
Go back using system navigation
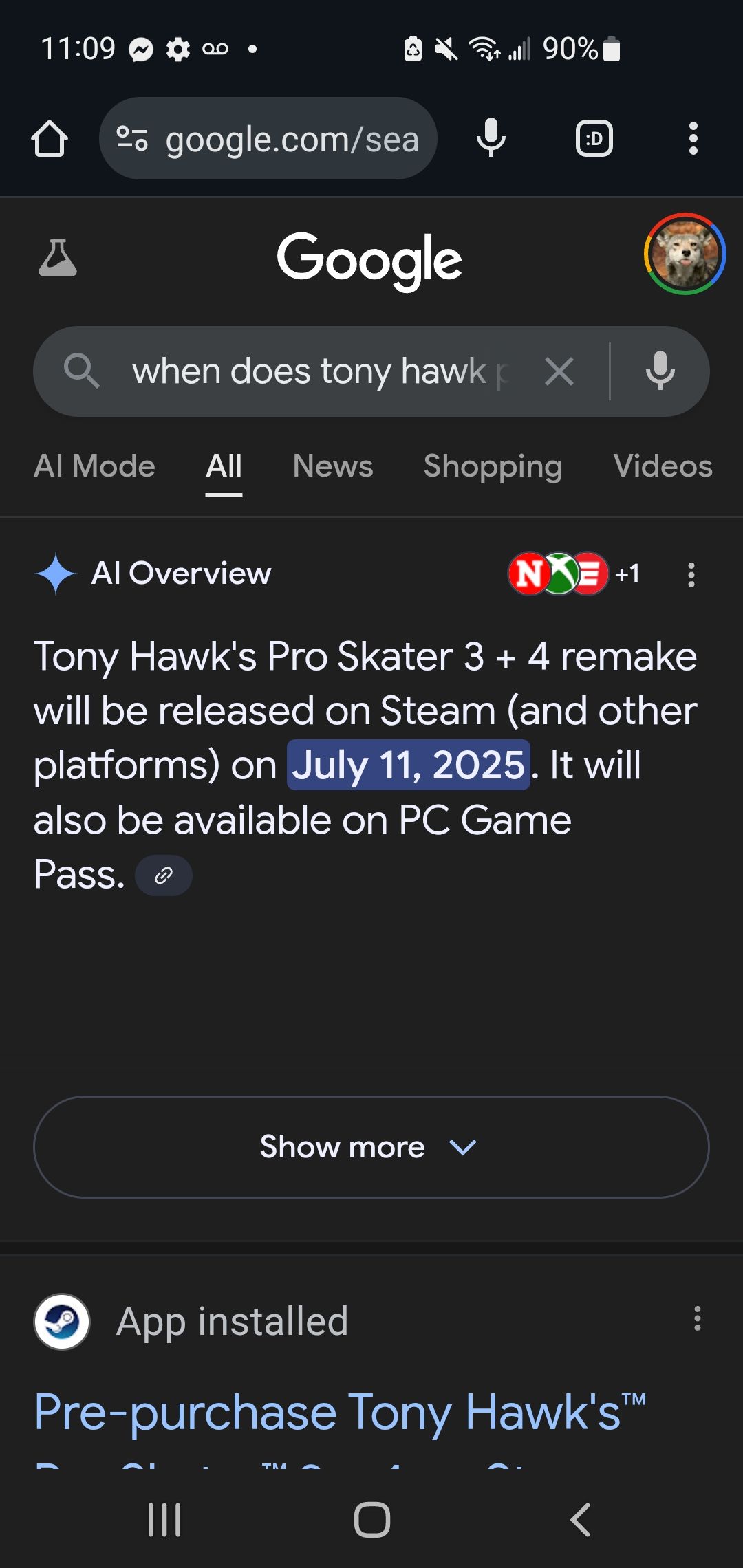[x=580, y=1520]
